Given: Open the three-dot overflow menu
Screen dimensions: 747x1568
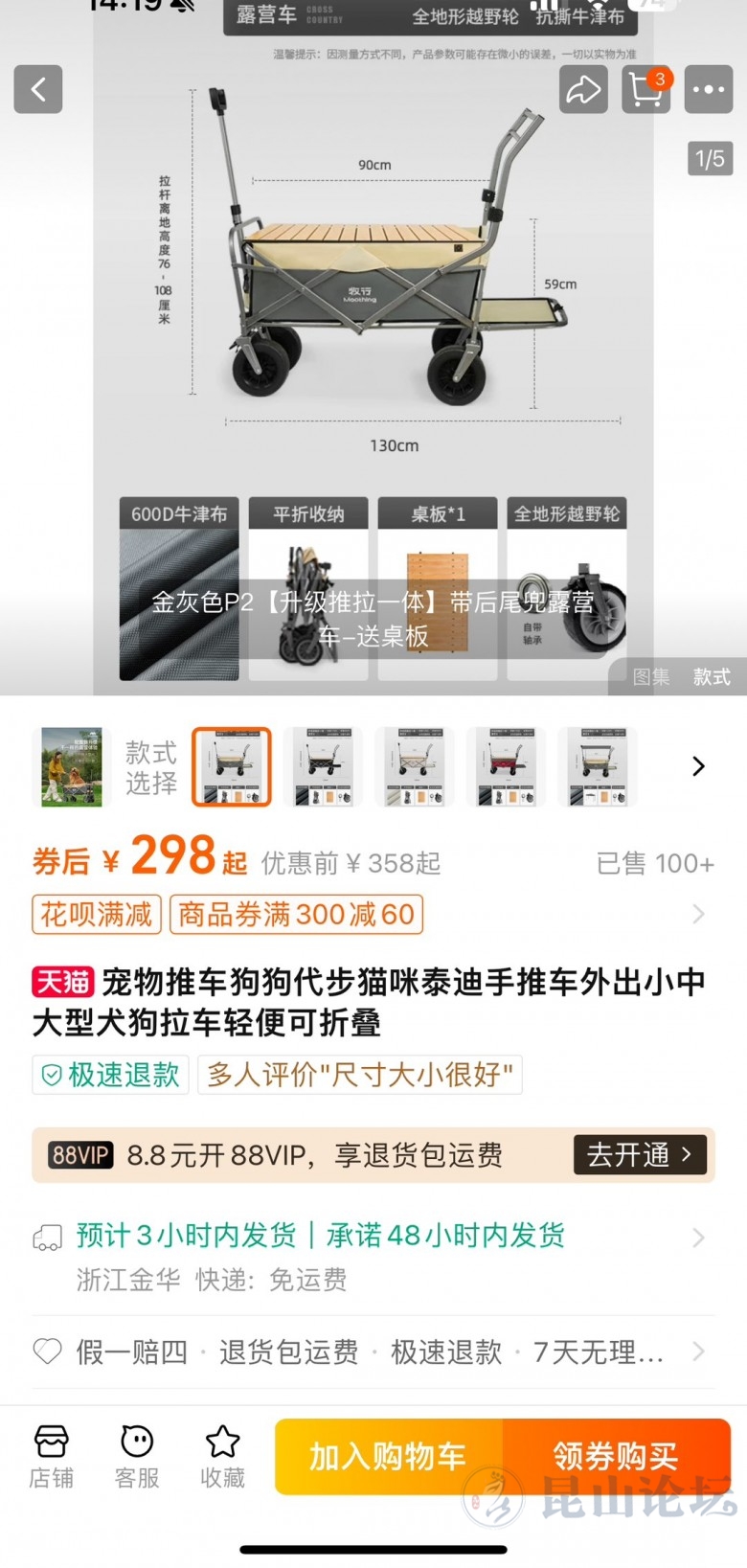Looking at the screenshot, I should coord(709,90).
